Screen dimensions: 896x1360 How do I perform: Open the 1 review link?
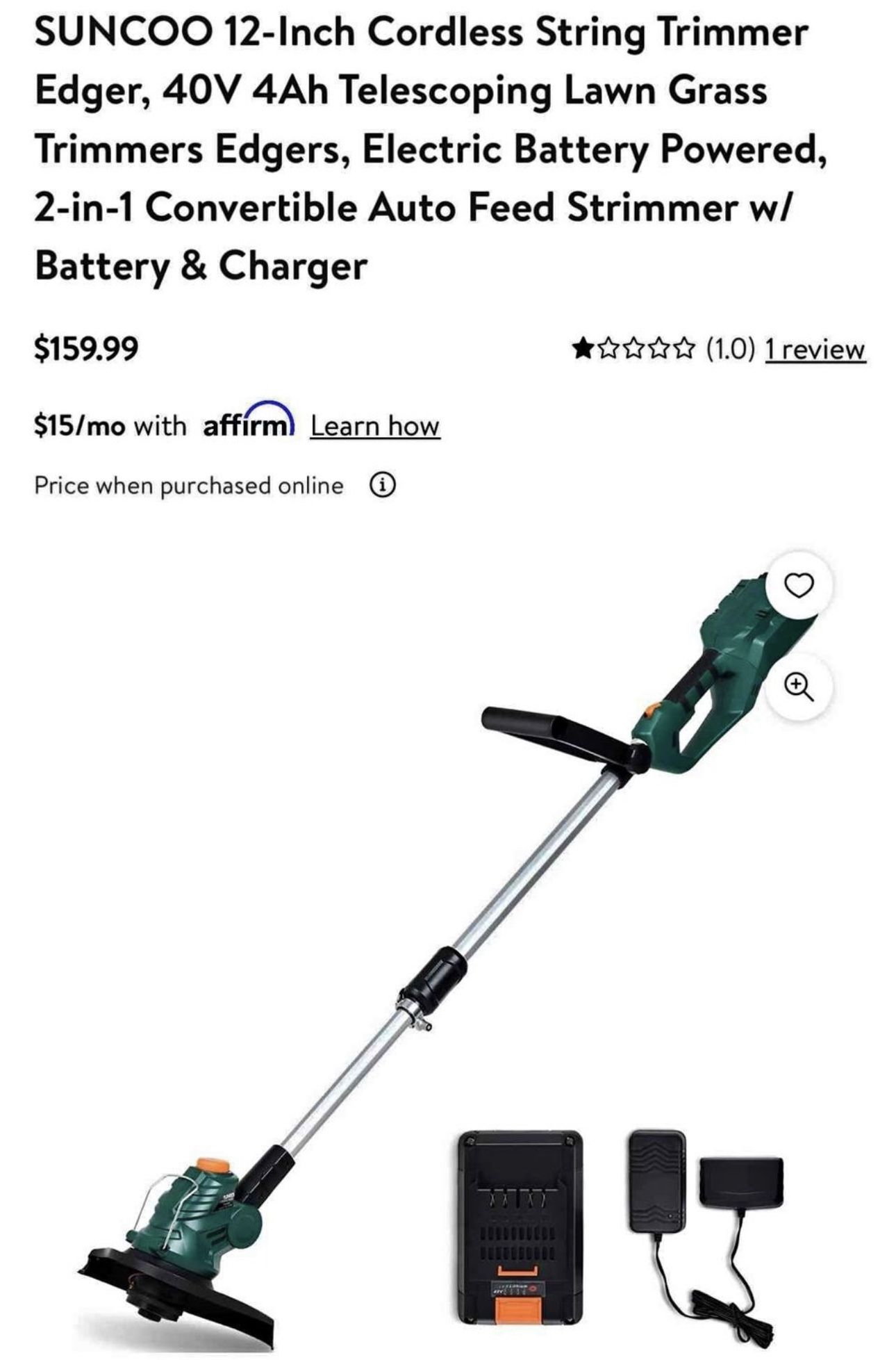point(815,350)
